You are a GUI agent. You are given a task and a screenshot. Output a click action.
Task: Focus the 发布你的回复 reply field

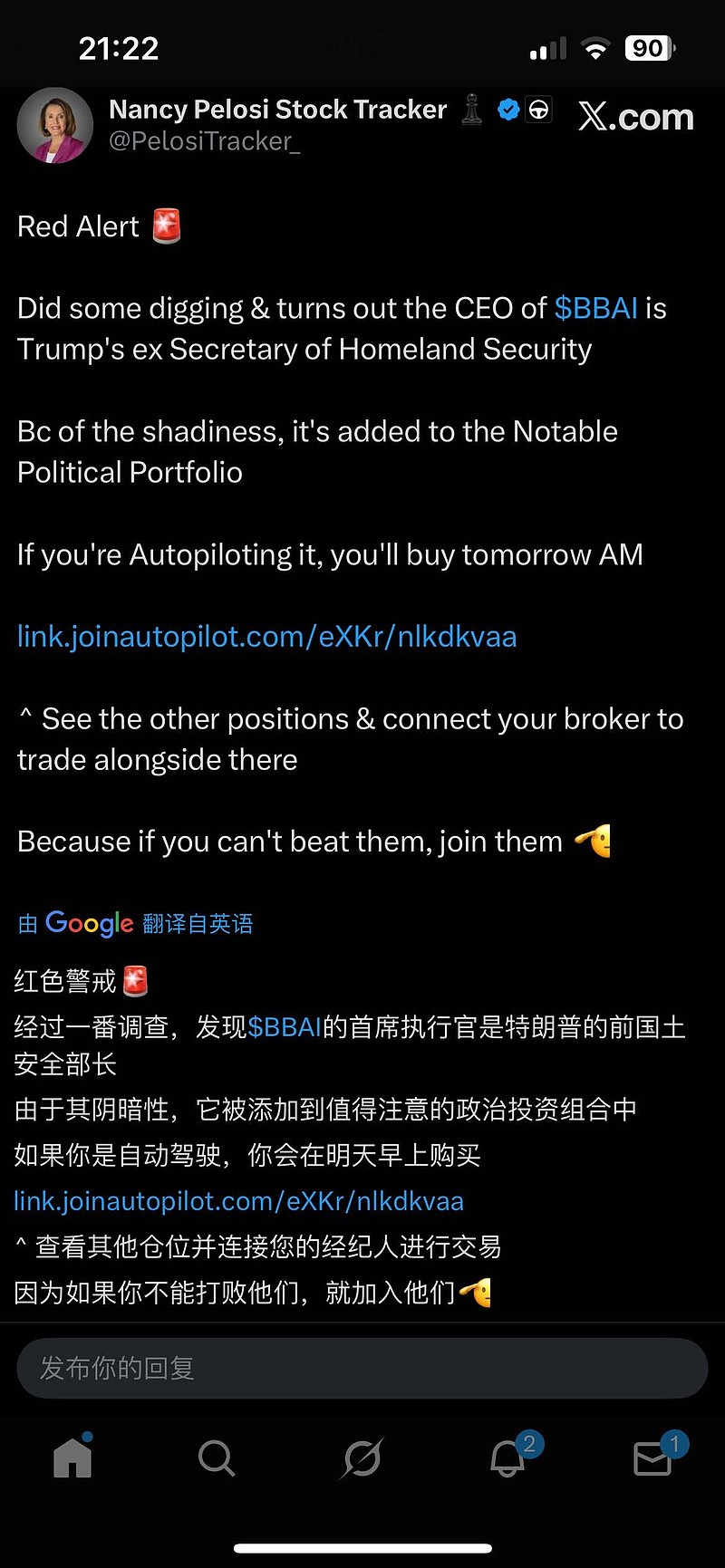click(x=362, y=1368)
